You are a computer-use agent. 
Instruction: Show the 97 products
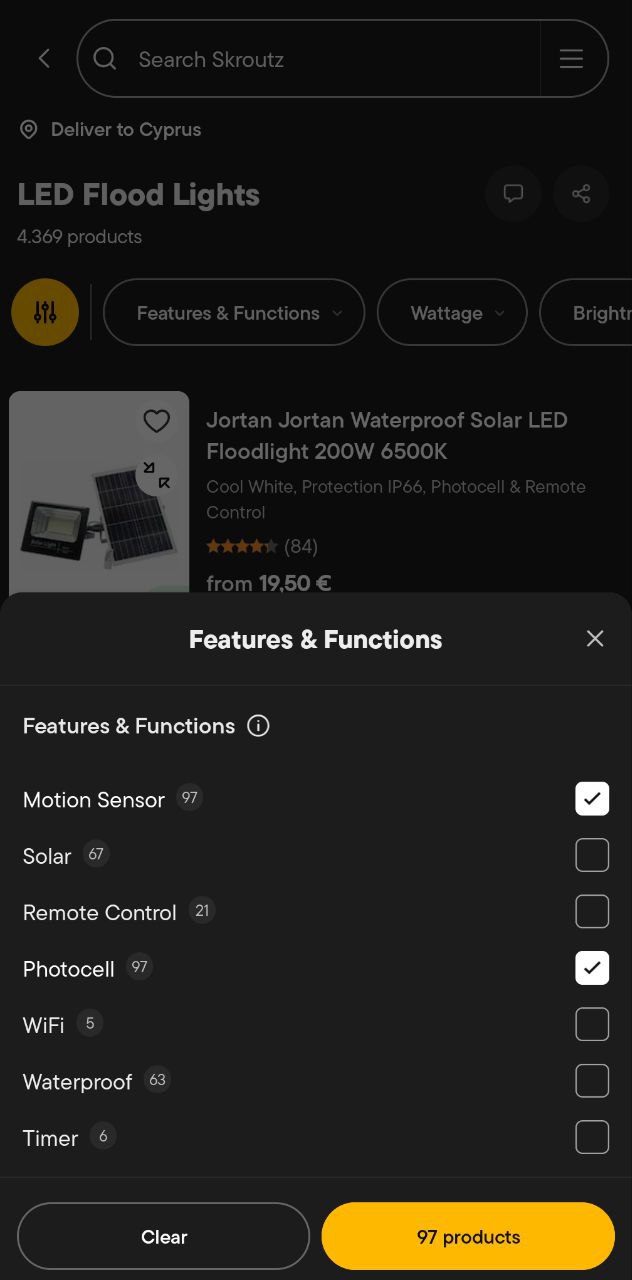[468, 1237]
